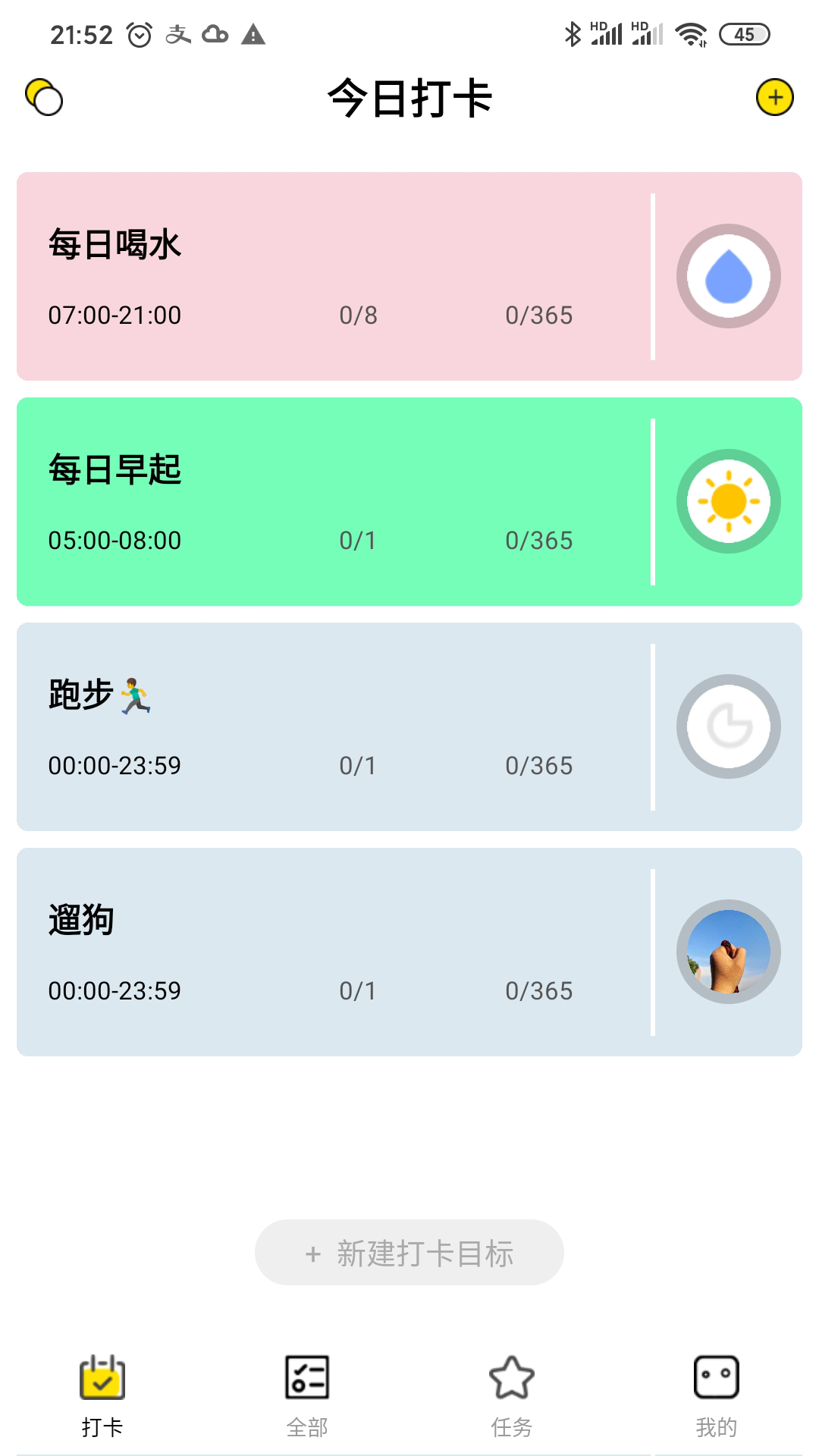Select the 每日早起 habit card
The width and height of the screenshot is (819, 1456).
303,500
